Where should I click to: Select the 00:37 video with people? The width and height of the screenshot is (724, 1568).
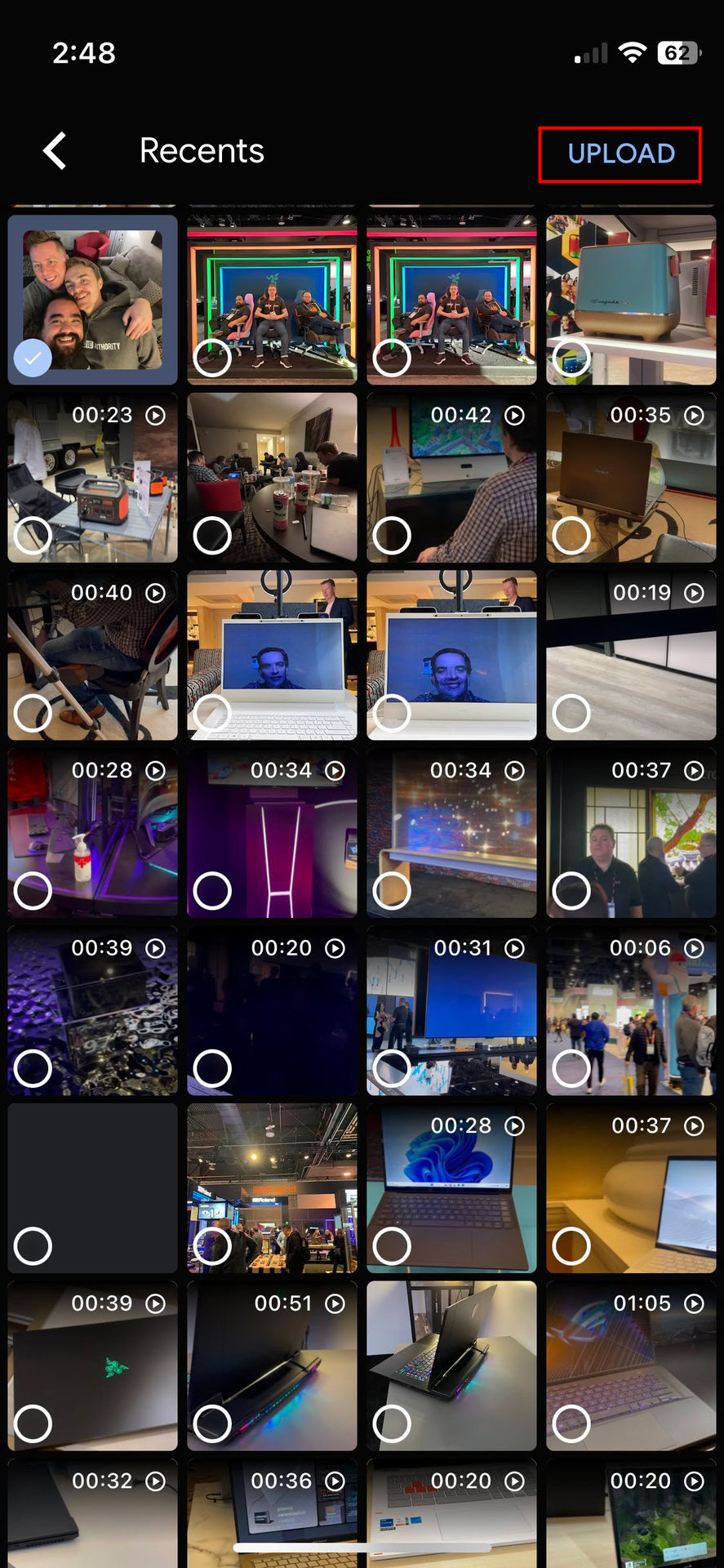coord(571,891)
